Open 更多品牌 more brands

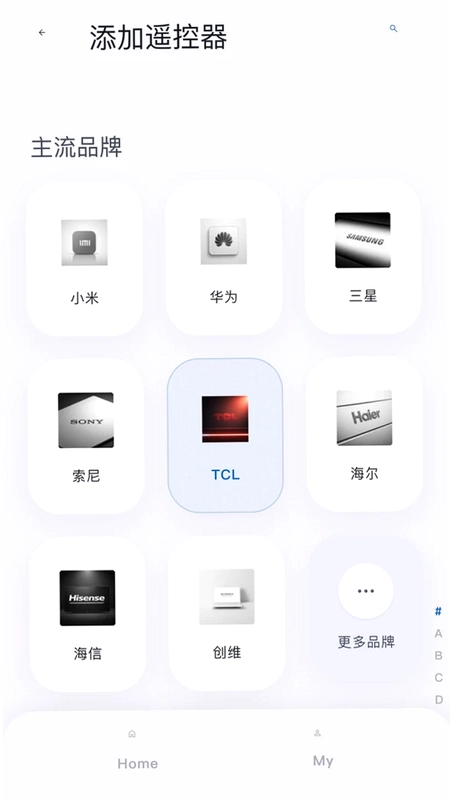coord(366,612)
